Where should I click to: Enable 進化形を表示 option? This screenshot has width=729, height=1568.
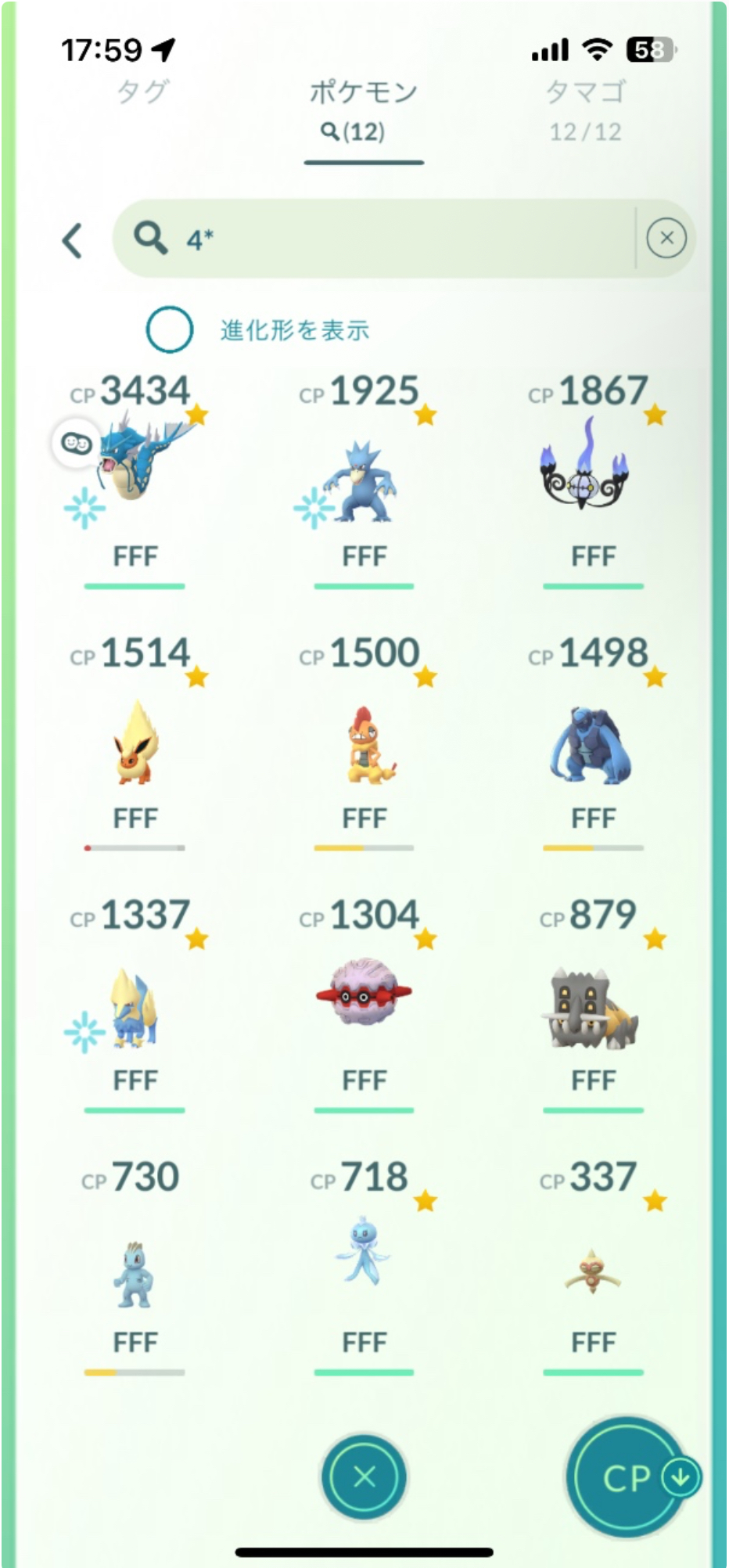click(170, 329)
